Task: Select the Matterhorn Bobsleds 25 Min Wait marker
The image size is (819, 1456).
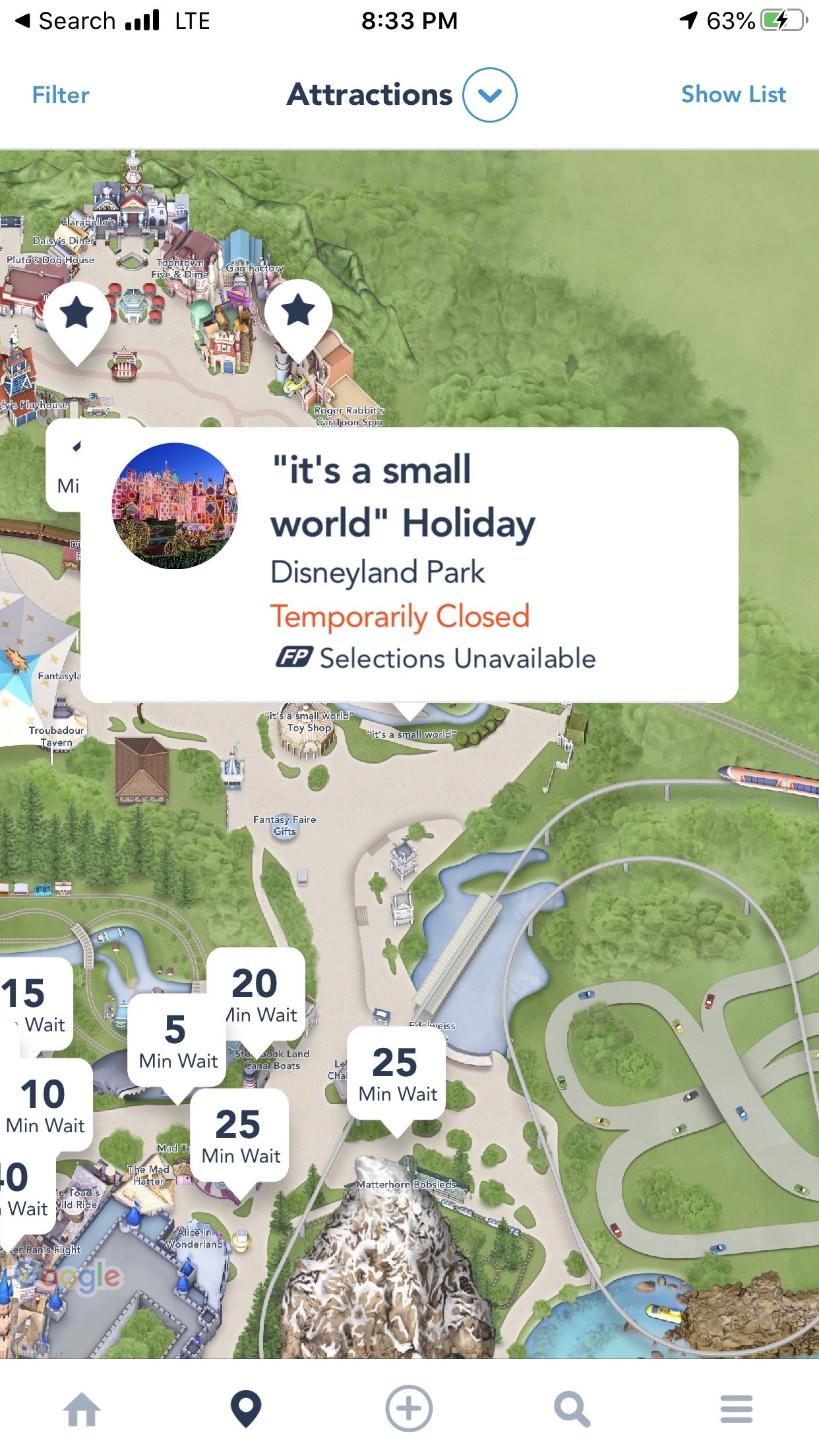Action: click(396, 1073)
